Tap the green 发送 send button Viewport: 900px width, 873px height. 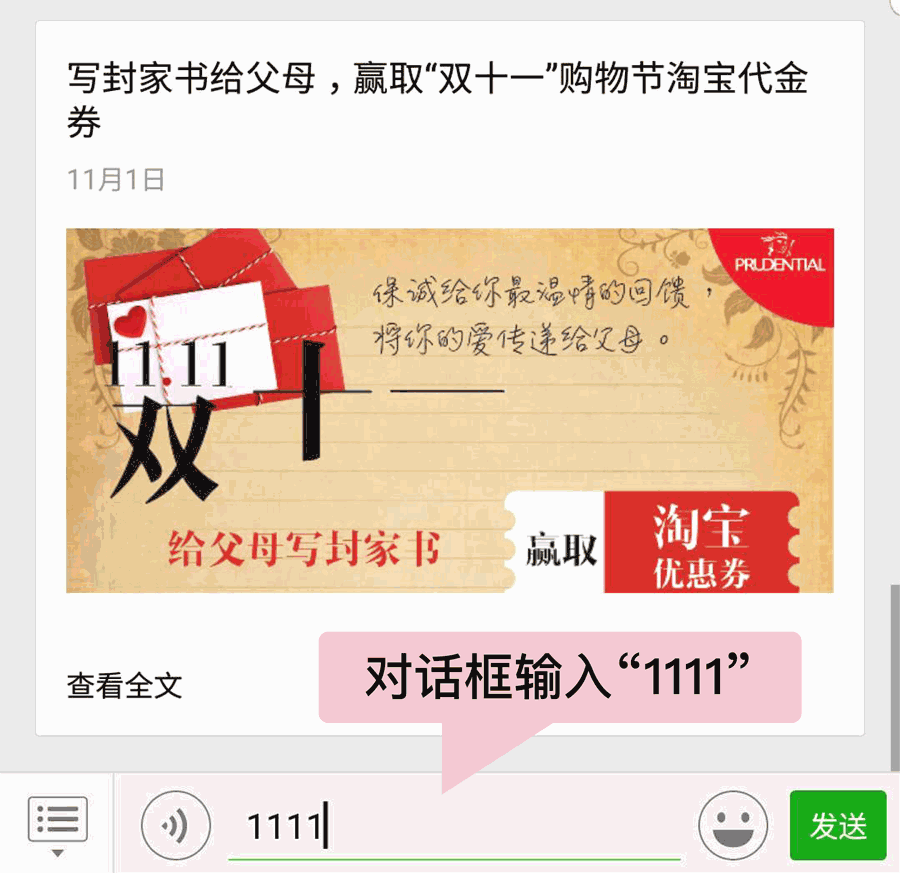[838, 826]
